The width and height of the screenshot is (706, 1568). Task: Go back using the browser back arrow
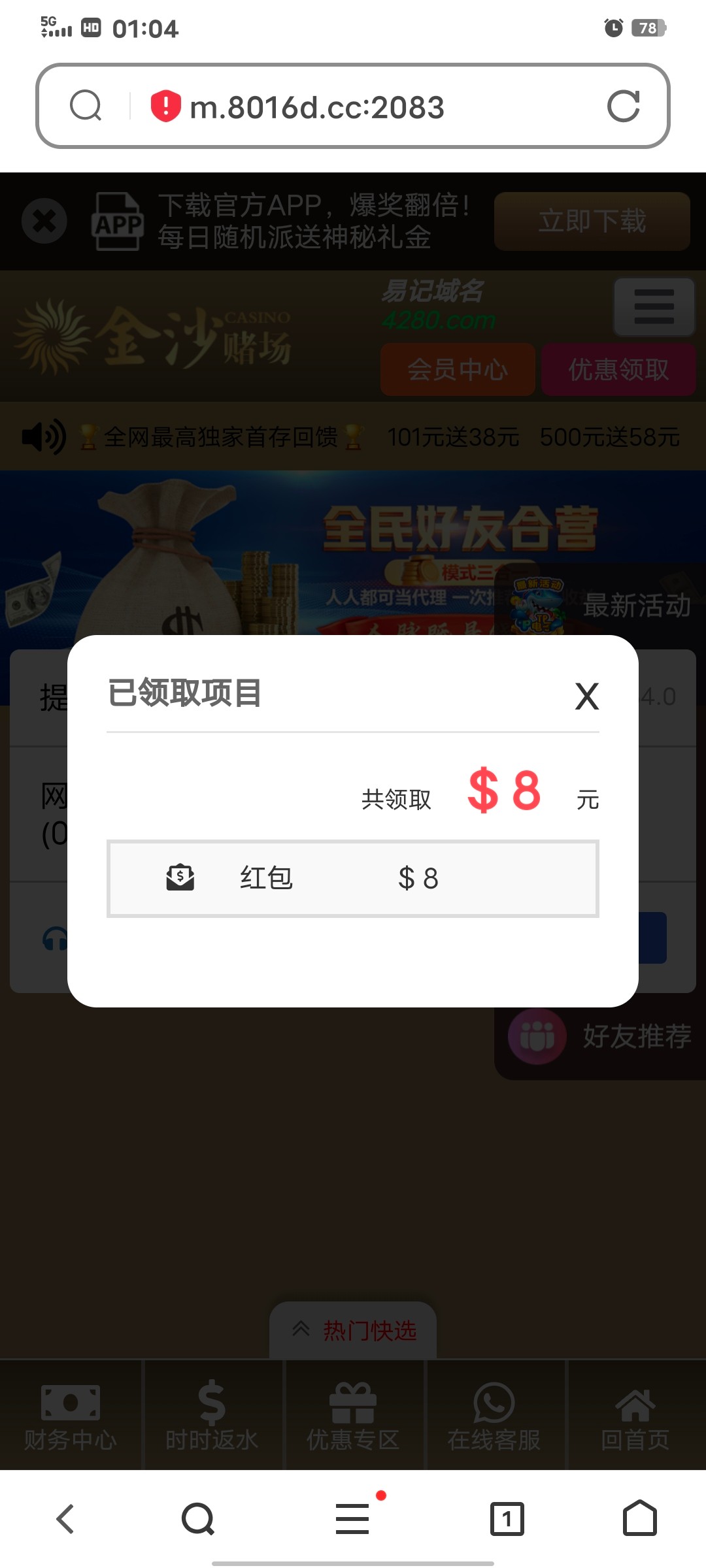click(x=65, y=1519)
